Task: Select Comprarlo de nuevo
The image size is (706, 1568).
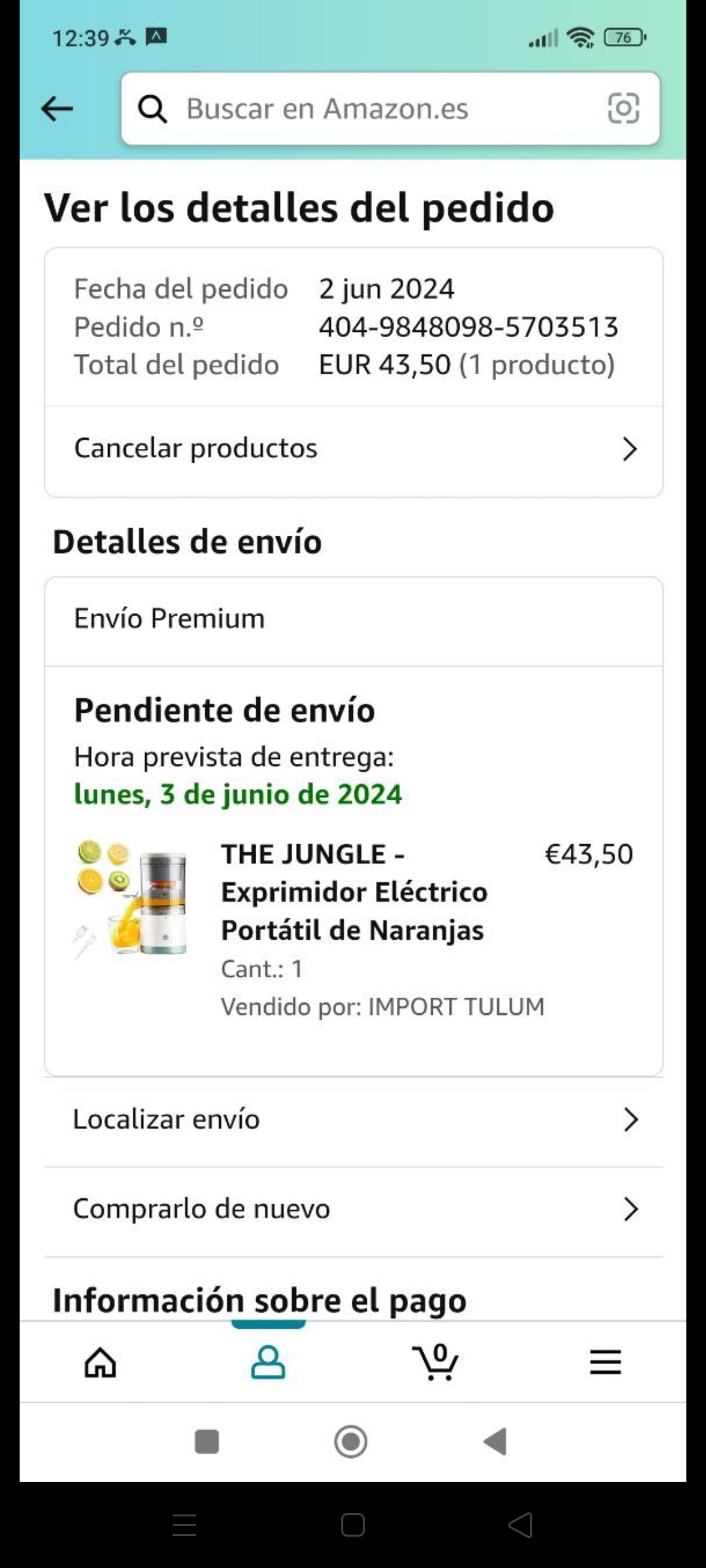Action: tap(354, 1209)
